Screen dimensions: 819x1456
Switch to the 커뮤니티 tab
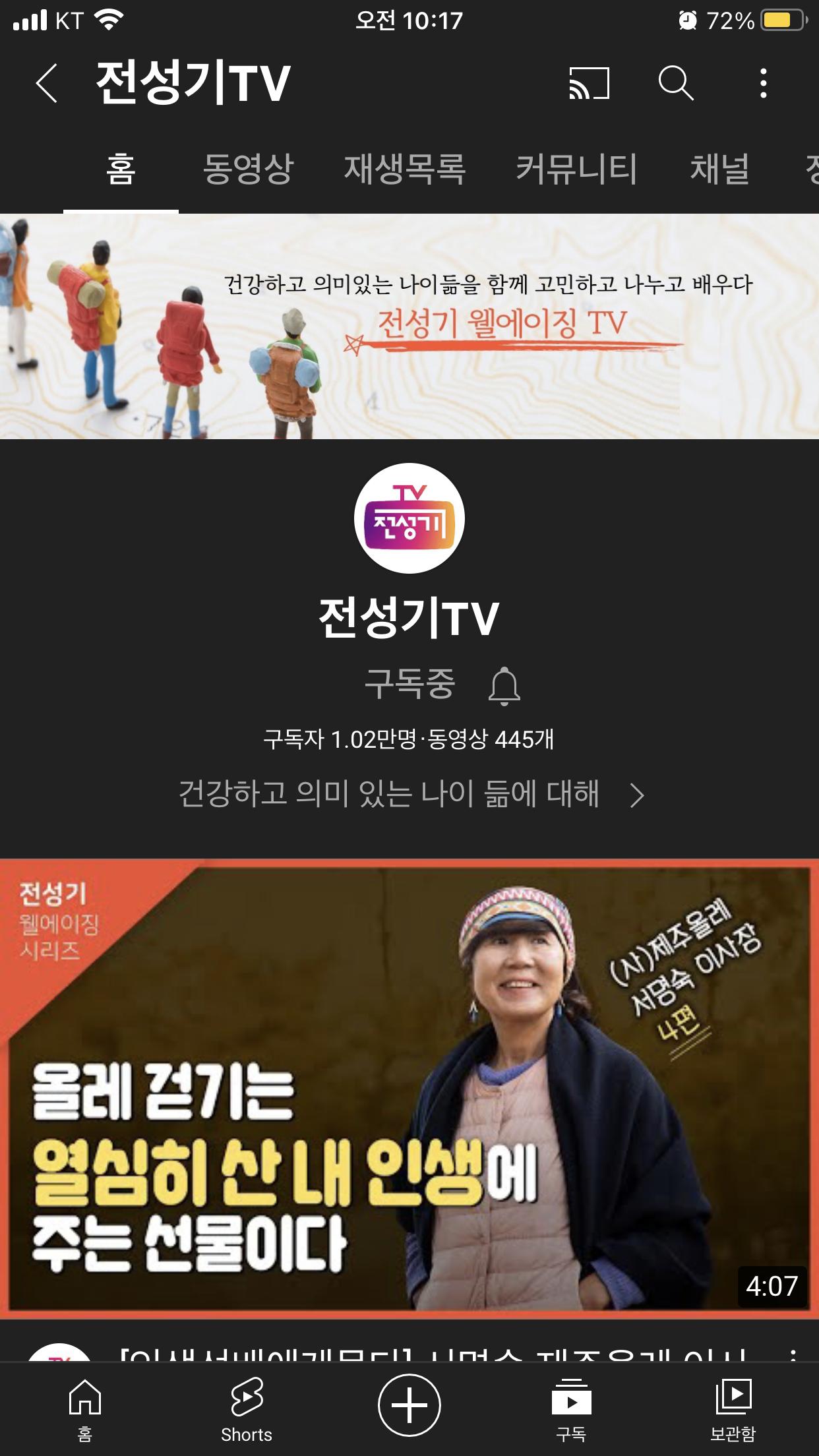(x=576, y=169)
